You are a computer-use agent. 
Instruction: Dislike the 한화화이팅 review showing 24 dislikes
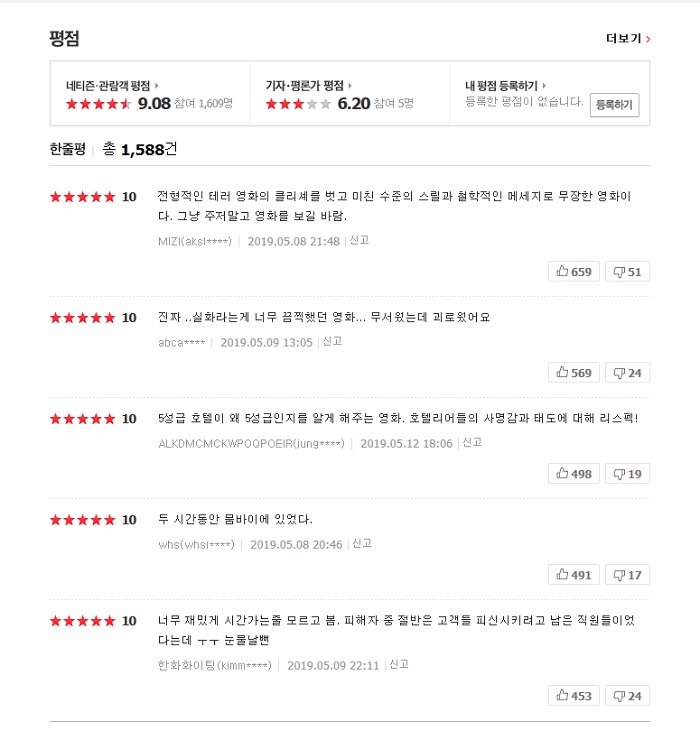(x=628, y=695)
